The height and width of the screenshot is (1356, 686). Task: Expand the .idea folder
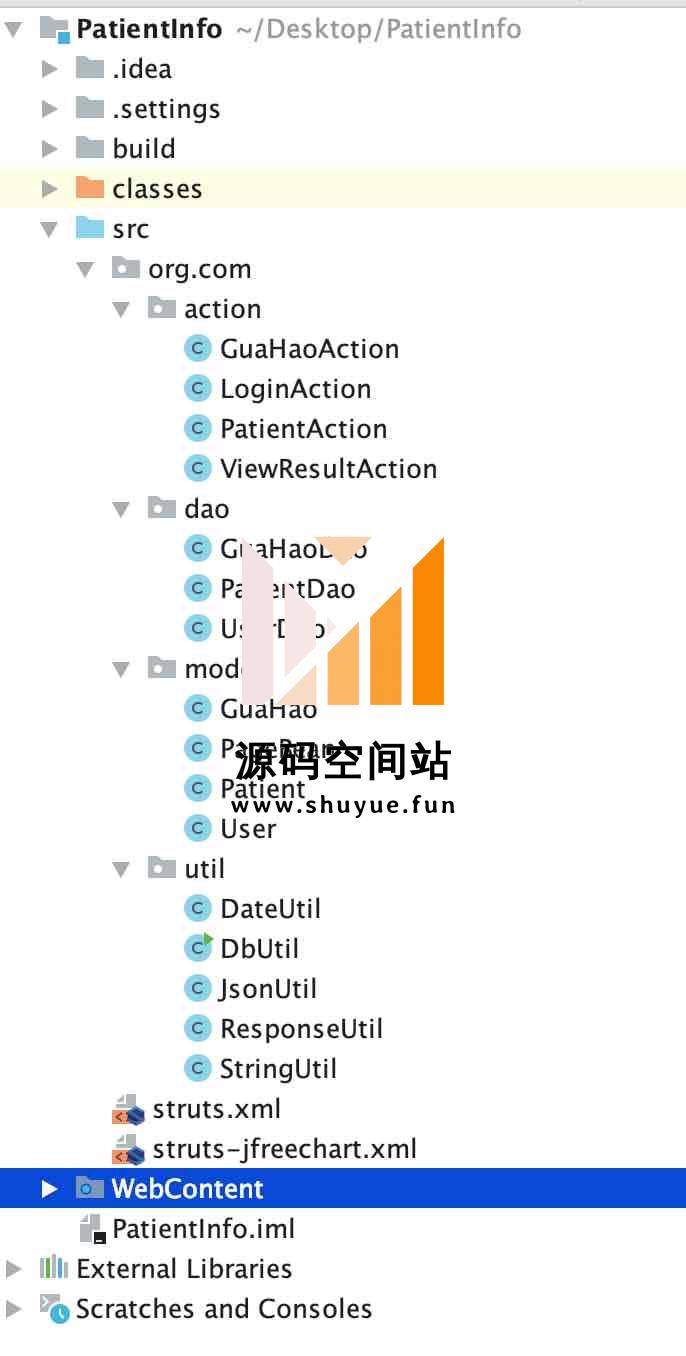point(49,69)
